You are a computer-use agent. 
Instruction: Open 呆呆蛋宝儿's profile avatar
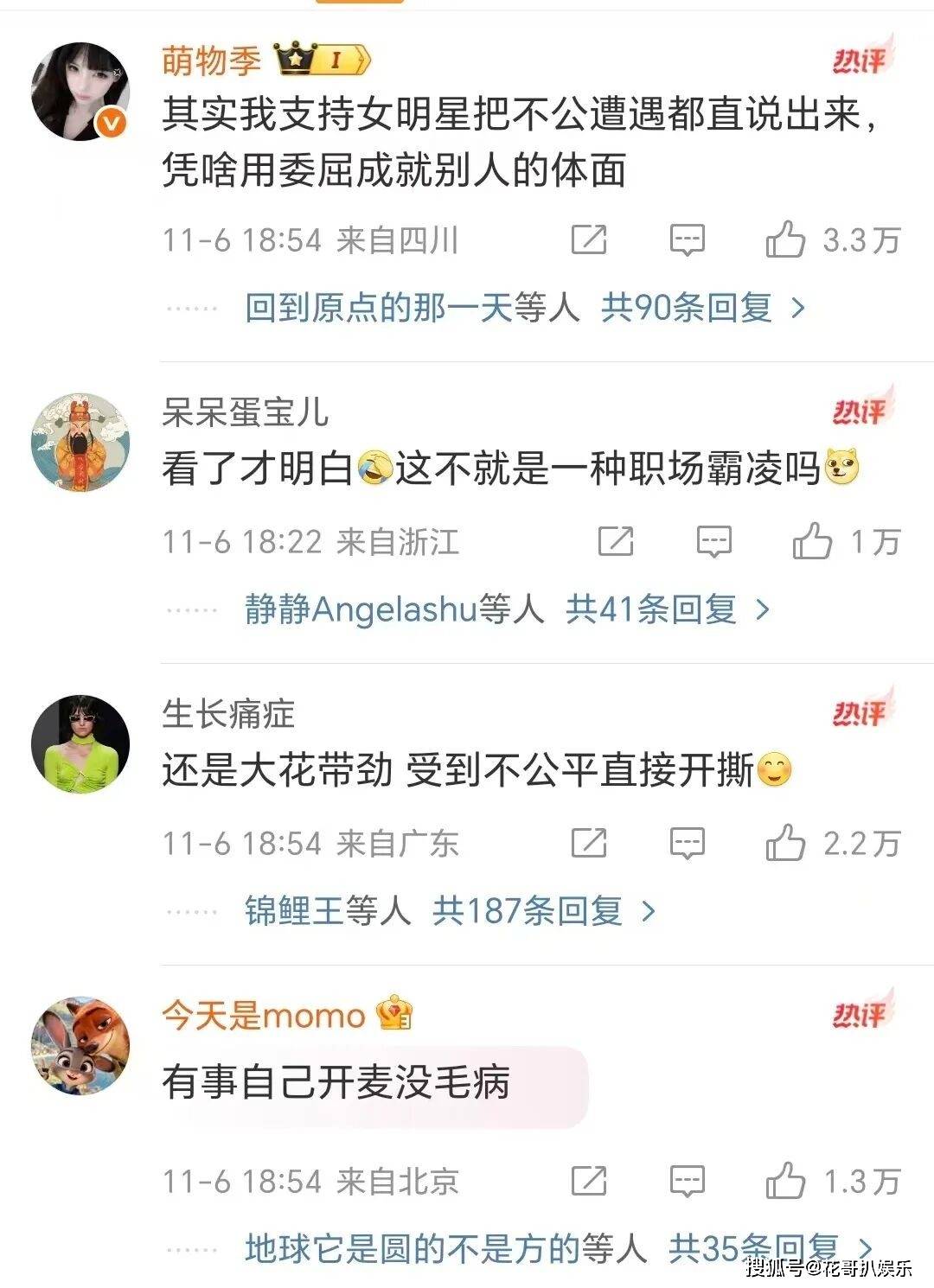click(x=80, y=443)
